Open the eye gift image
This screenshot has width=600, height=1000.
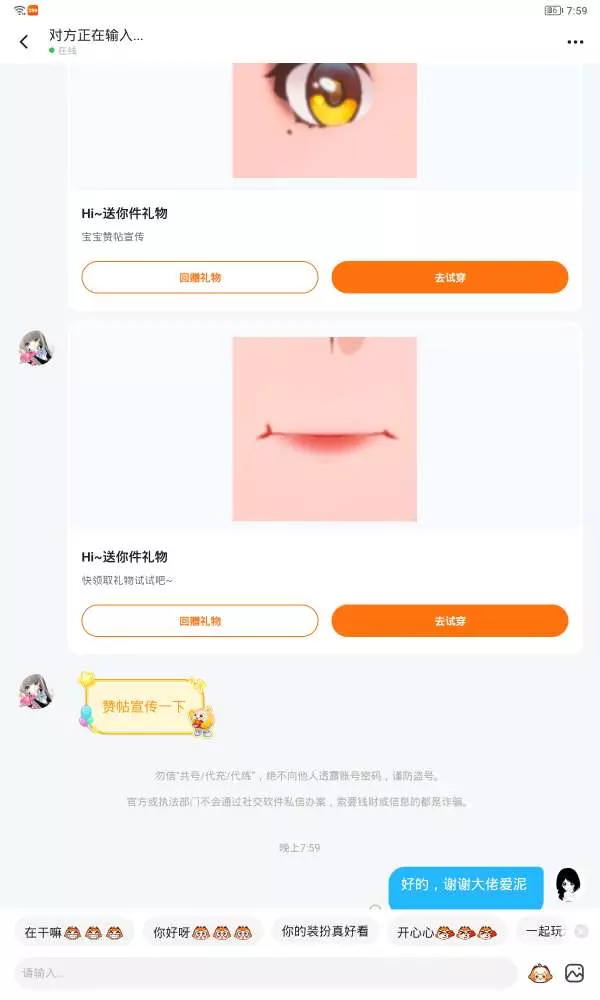[x=325, y=120]
